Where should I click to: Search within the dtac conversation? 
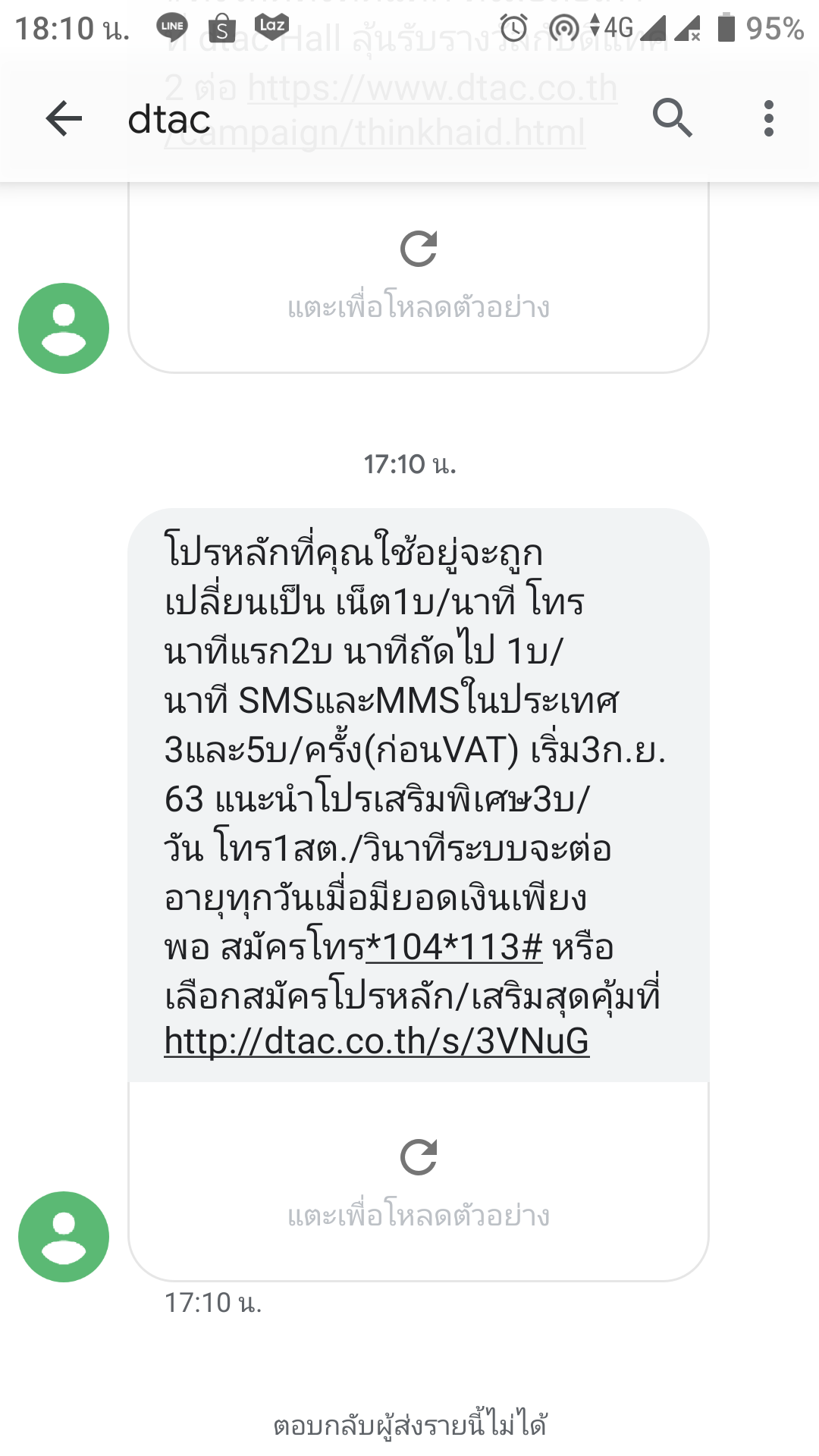click(672, 118)
